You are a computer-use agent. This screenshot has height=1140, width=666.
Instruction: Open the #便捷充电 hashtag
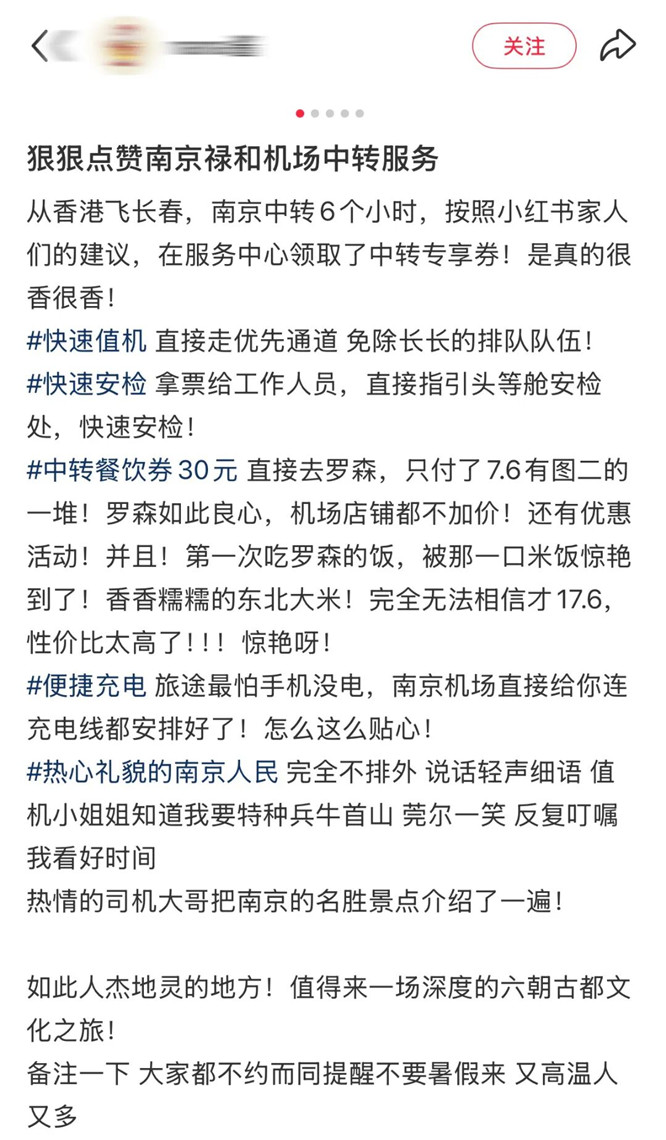[87, 685]
